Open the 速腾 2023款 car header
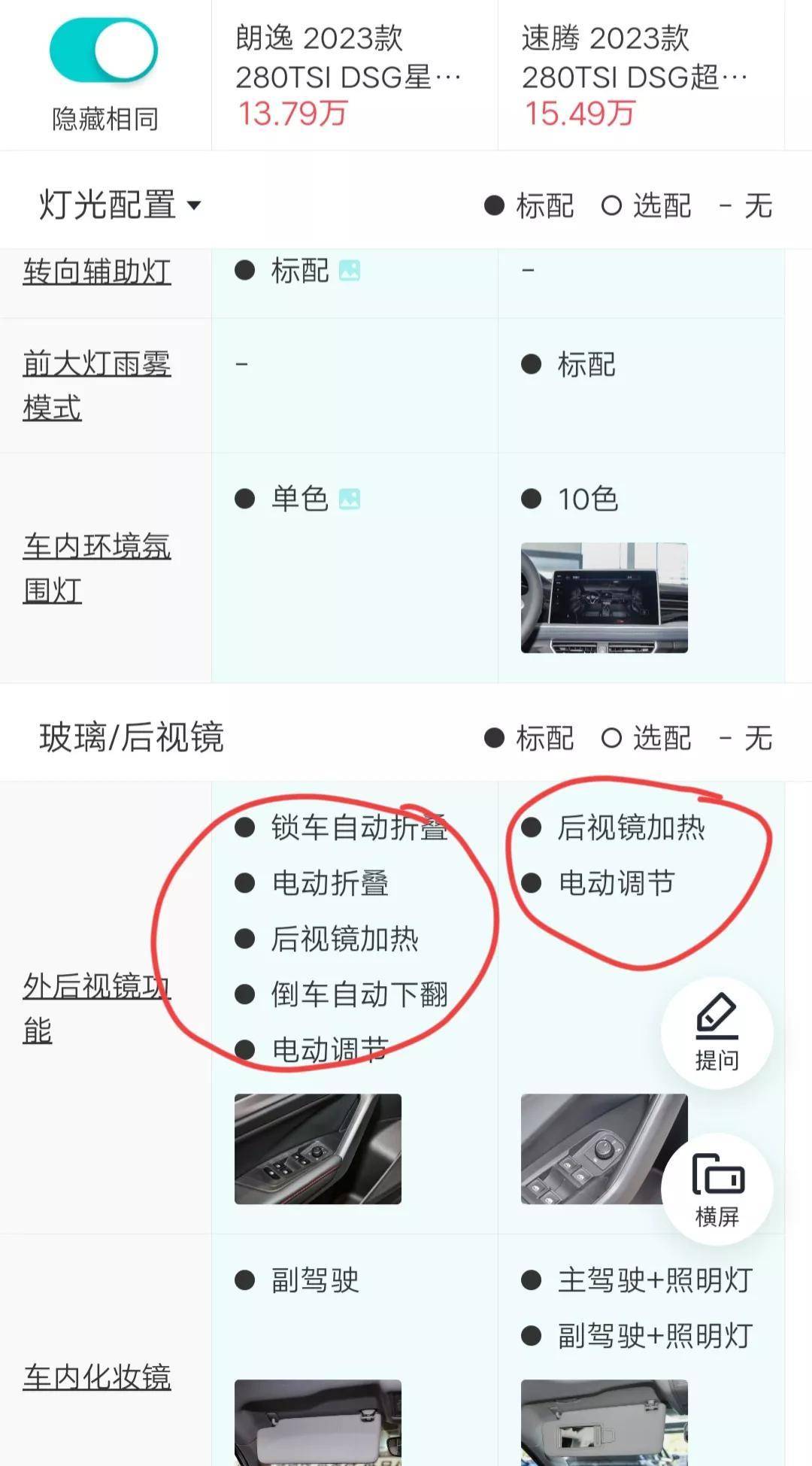812x1466 pixels. (x=635, y=75)
